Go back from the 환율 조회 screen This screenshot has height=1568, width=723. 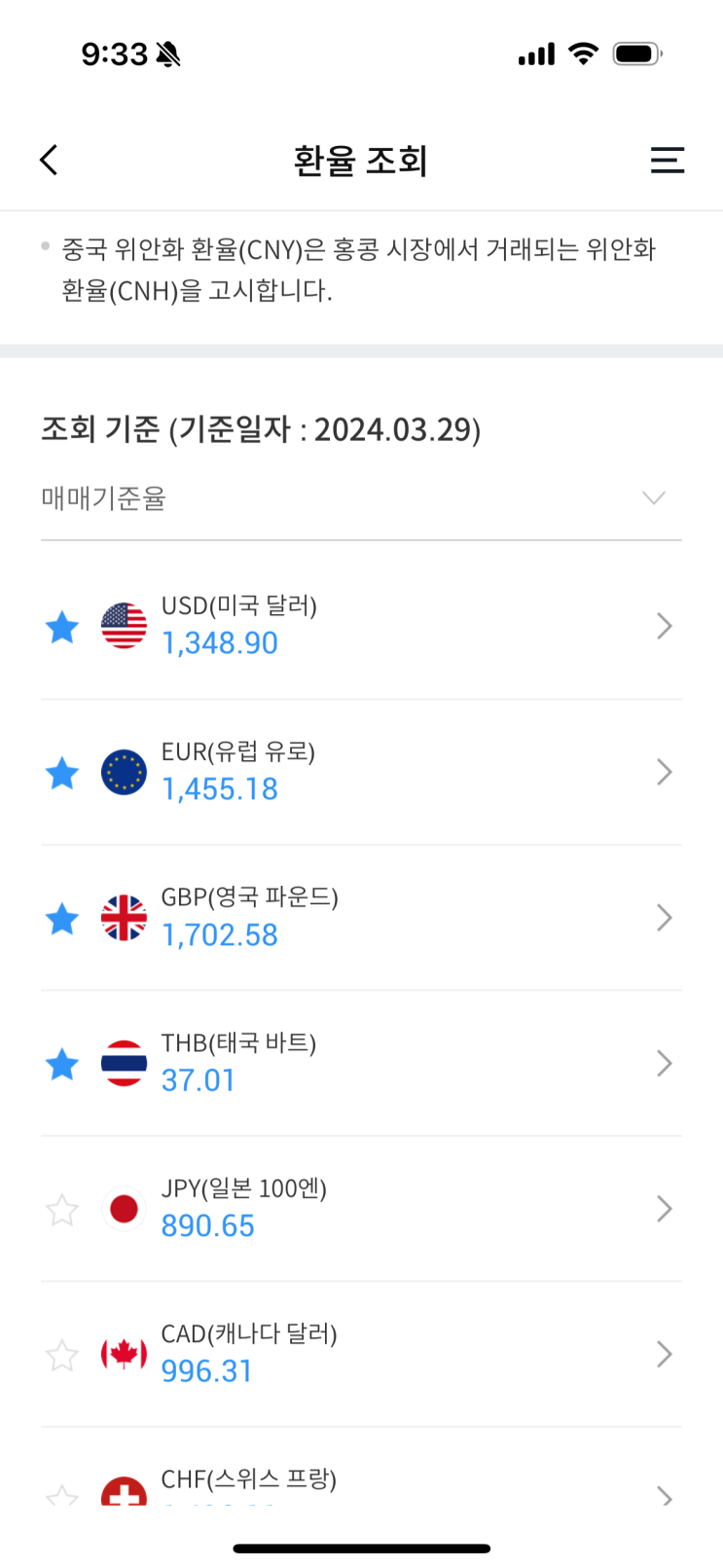point(50,161)
